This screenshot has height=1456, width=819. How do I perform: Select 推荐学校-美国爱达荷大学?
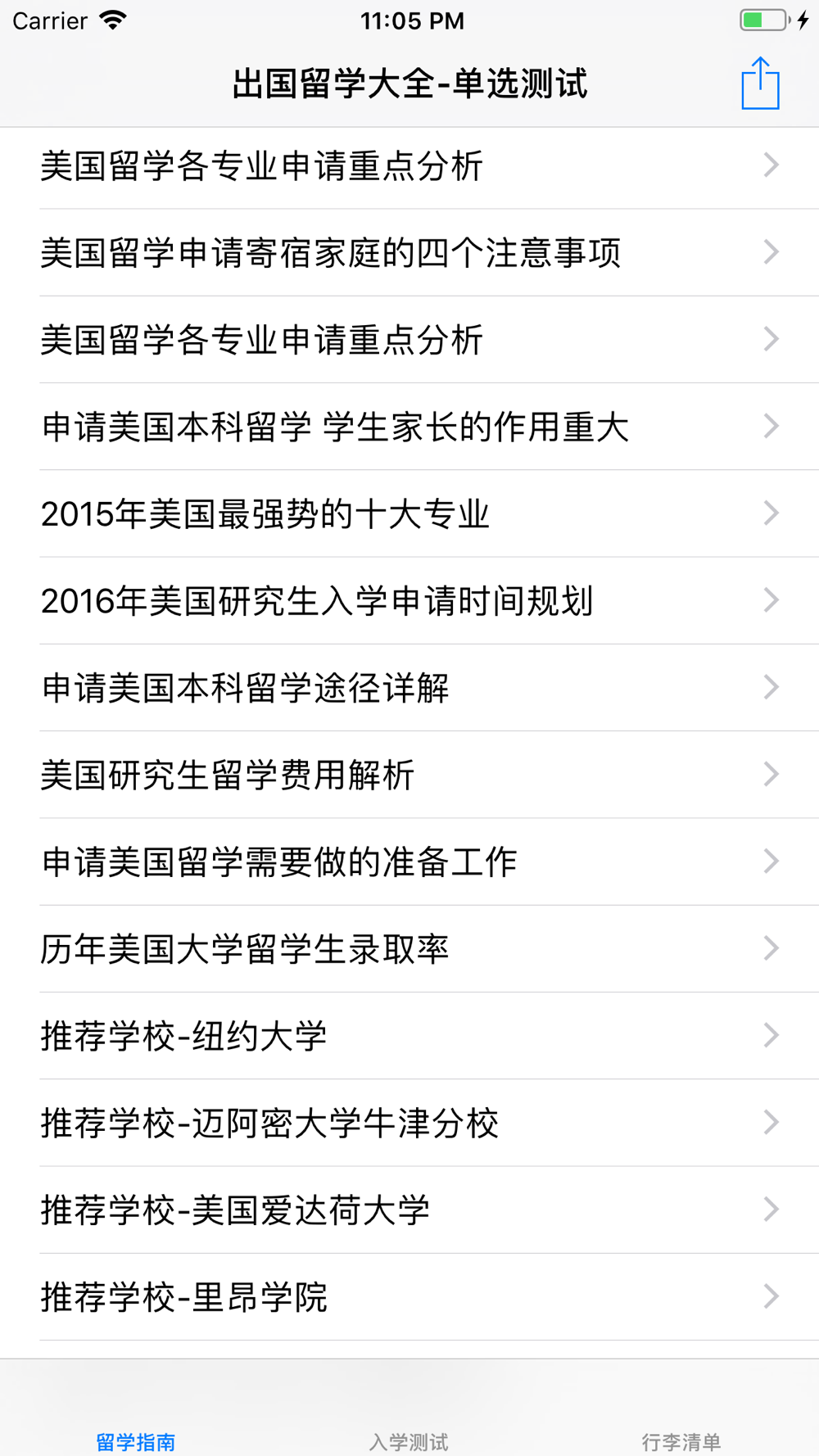point(409,1210)
